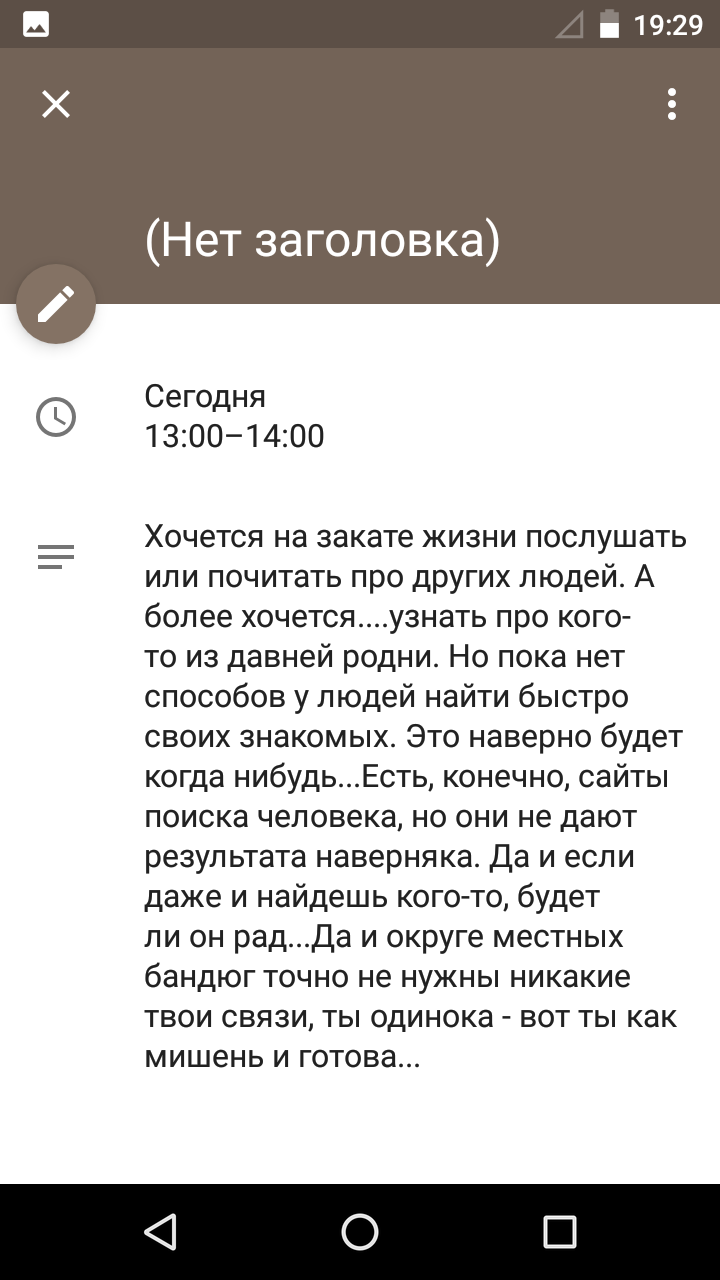Edit this event with the pencil button
The width and height of the screenshot is (720, 1280).
56,304
